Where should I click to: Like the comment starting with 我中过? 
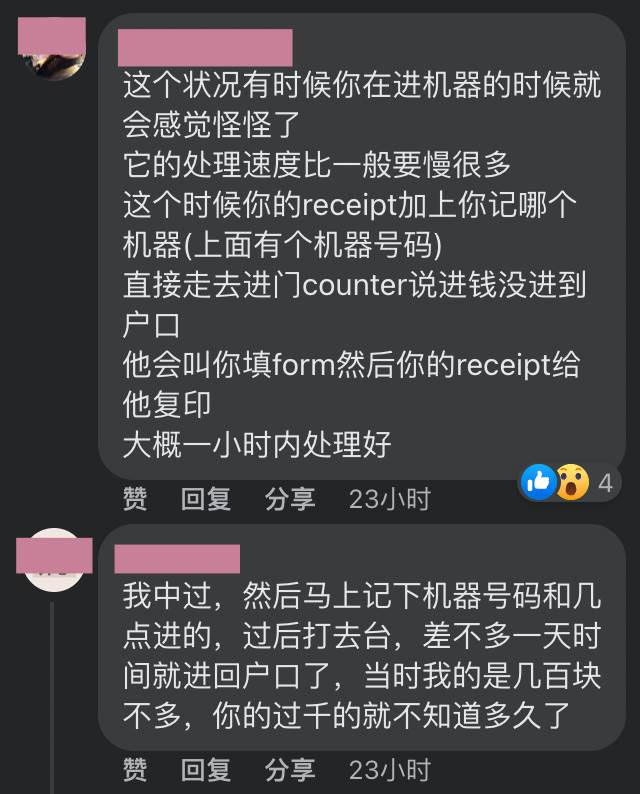[x=134, y=770]
